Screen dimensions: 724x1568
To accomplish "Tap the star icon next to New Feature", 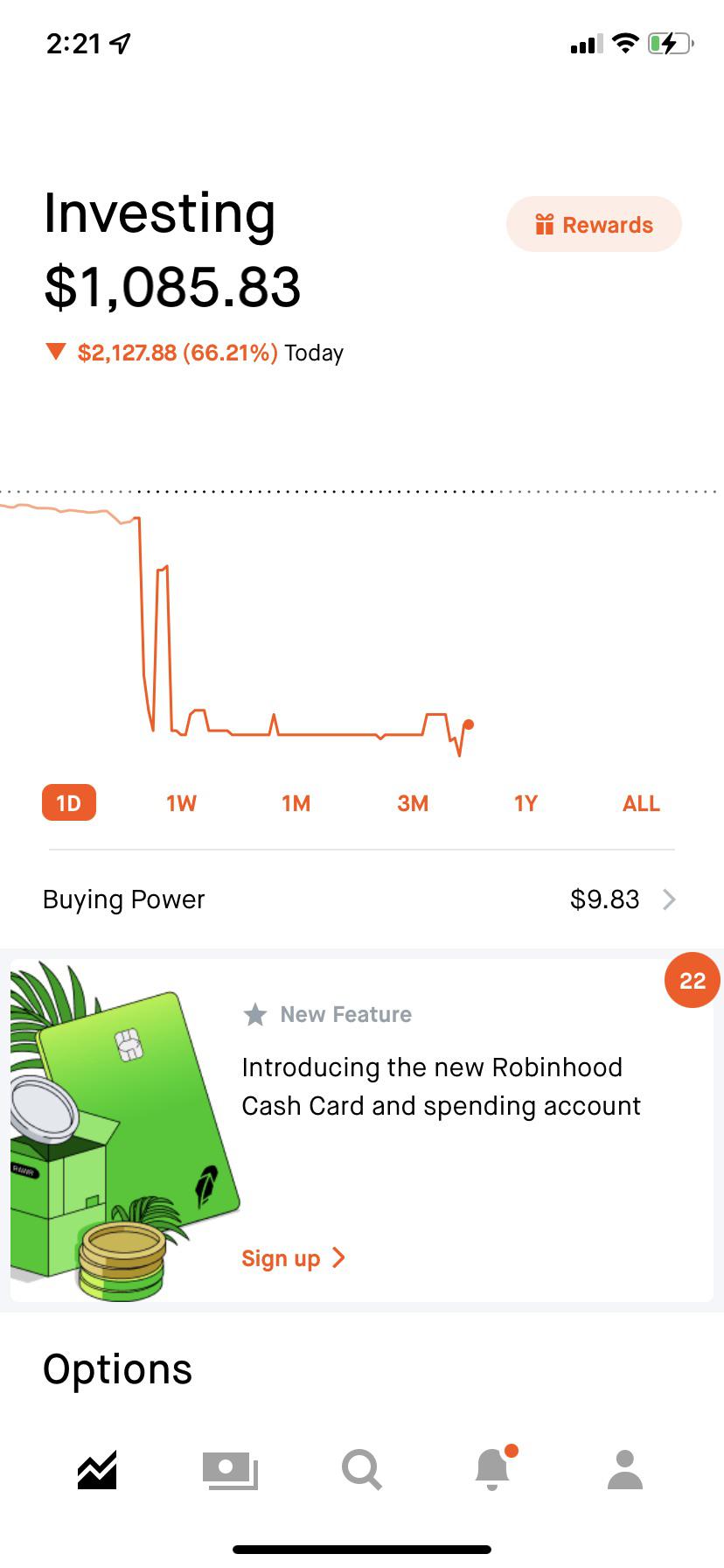I will (254, 1014).
